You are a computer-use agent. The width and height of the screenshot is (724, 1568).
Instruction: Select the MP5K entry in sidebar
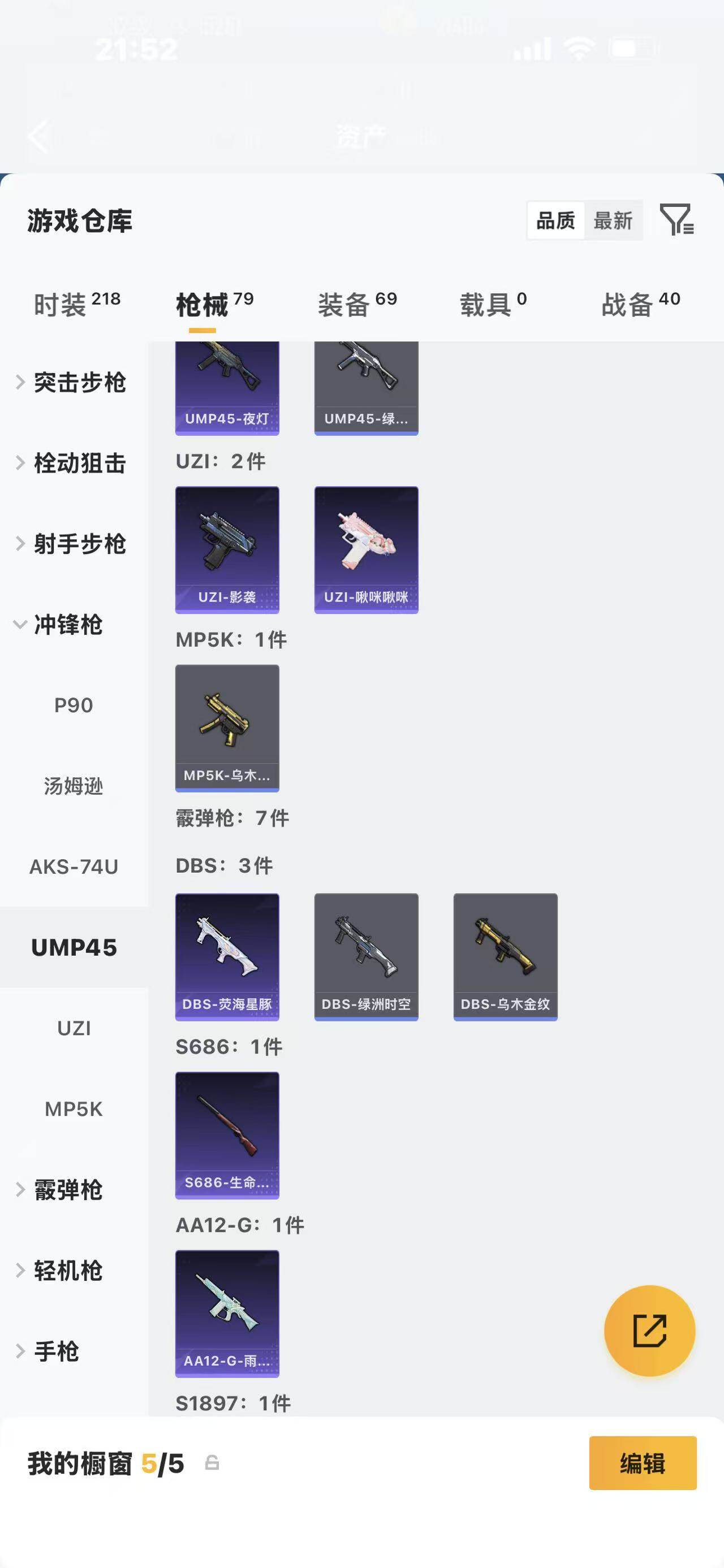tap(74, 1109)
